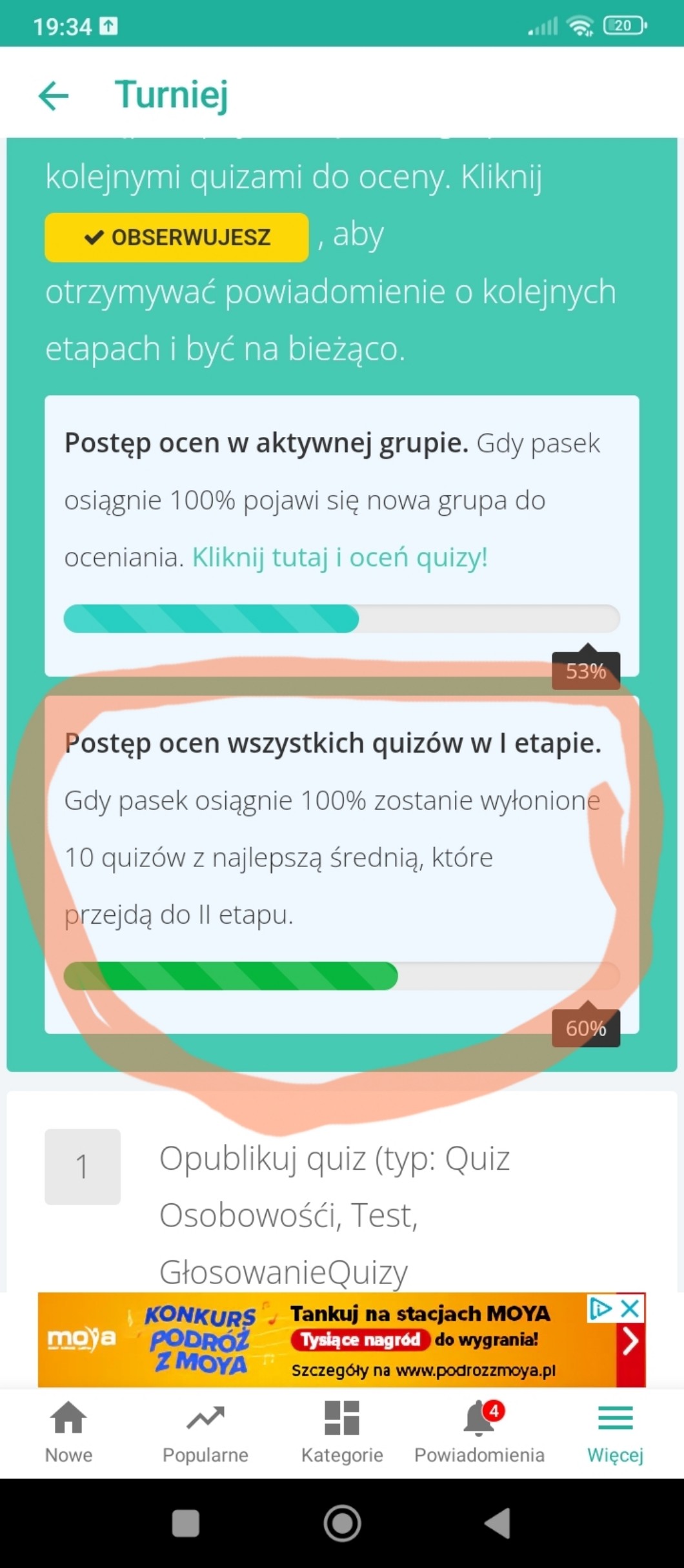Open the 'Kliknij tutaj i oceń quizy!' link
Screen dimensions: 684x1568
pos(339,557)
